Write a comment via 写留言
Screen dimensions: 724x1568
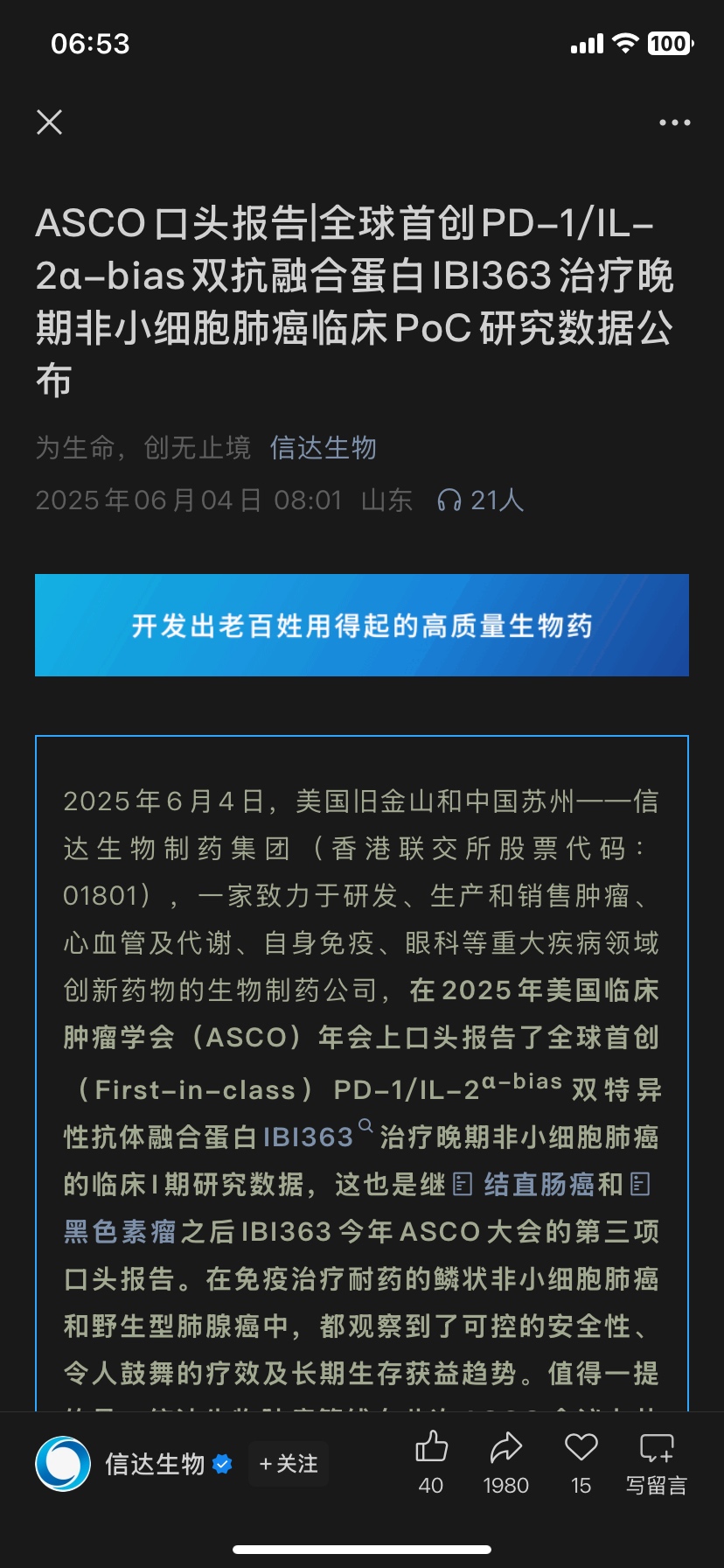pos(657,1461)
